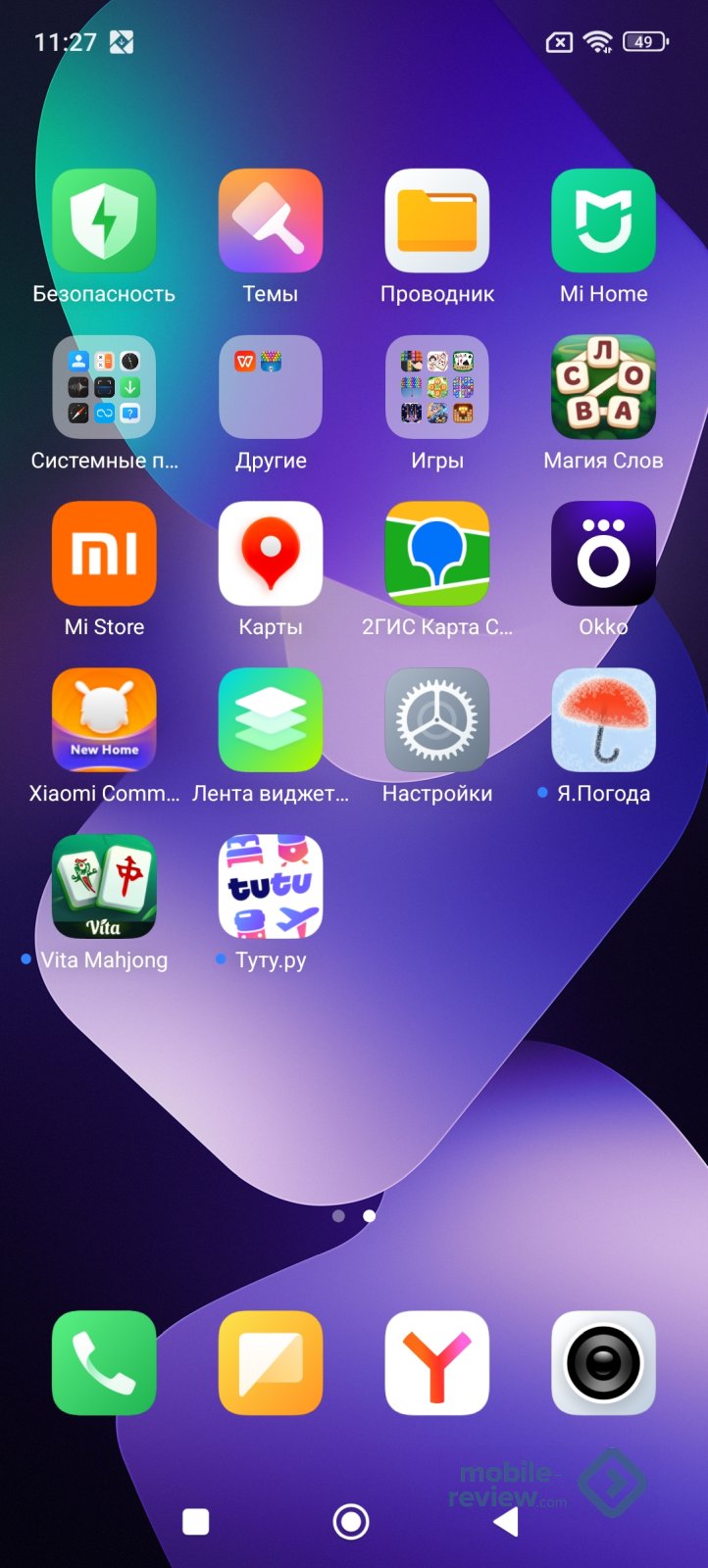Launch the Карты app
The height and width of the screenshot is (1568, 708).
point(271,554)
